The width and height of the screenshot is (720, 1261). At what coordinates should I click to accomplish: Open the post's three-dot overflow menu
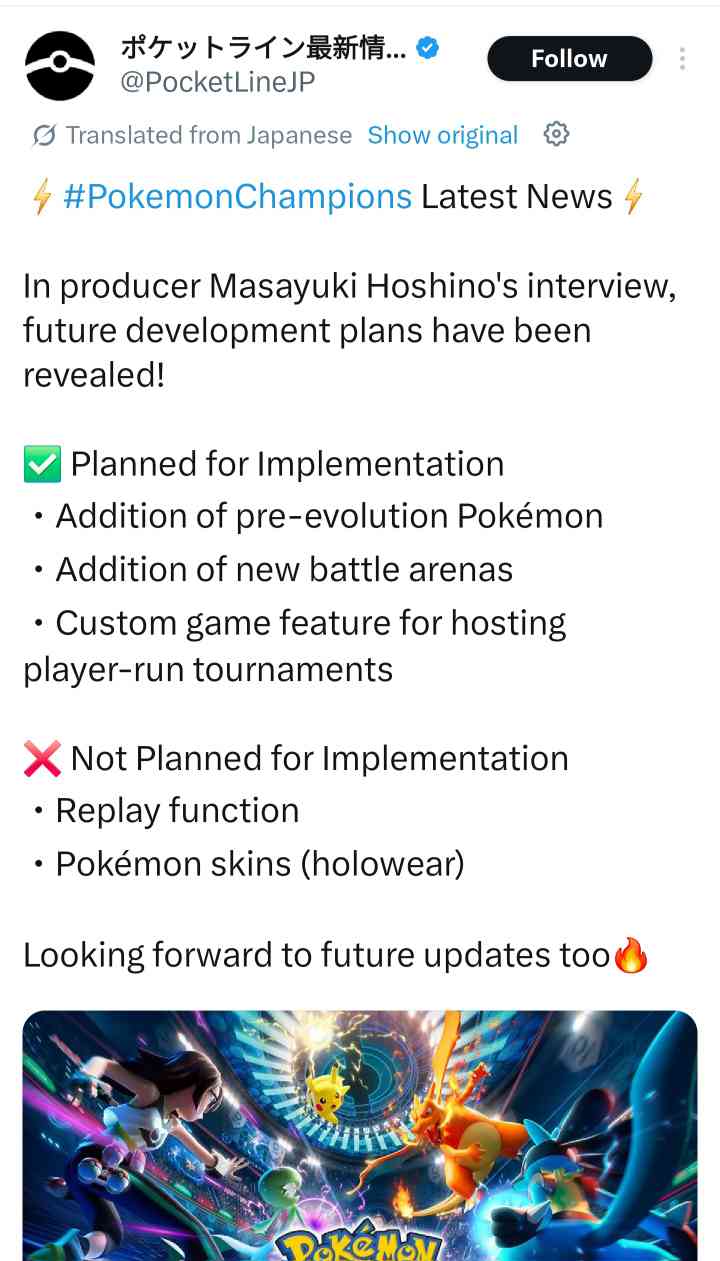point(682,59)
